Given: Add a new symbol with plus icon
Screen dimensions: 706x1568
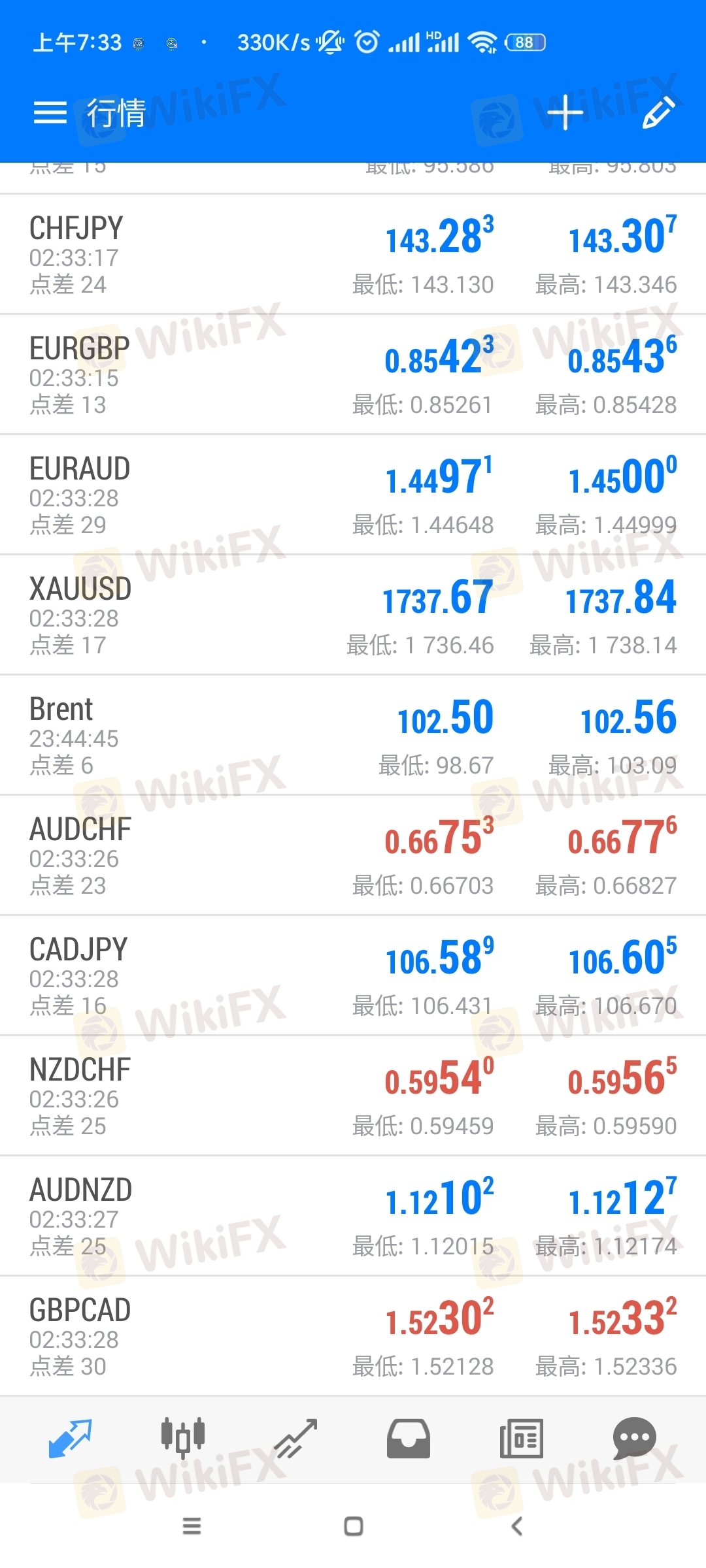Looking at the screenshot, I should pos(565,113).
